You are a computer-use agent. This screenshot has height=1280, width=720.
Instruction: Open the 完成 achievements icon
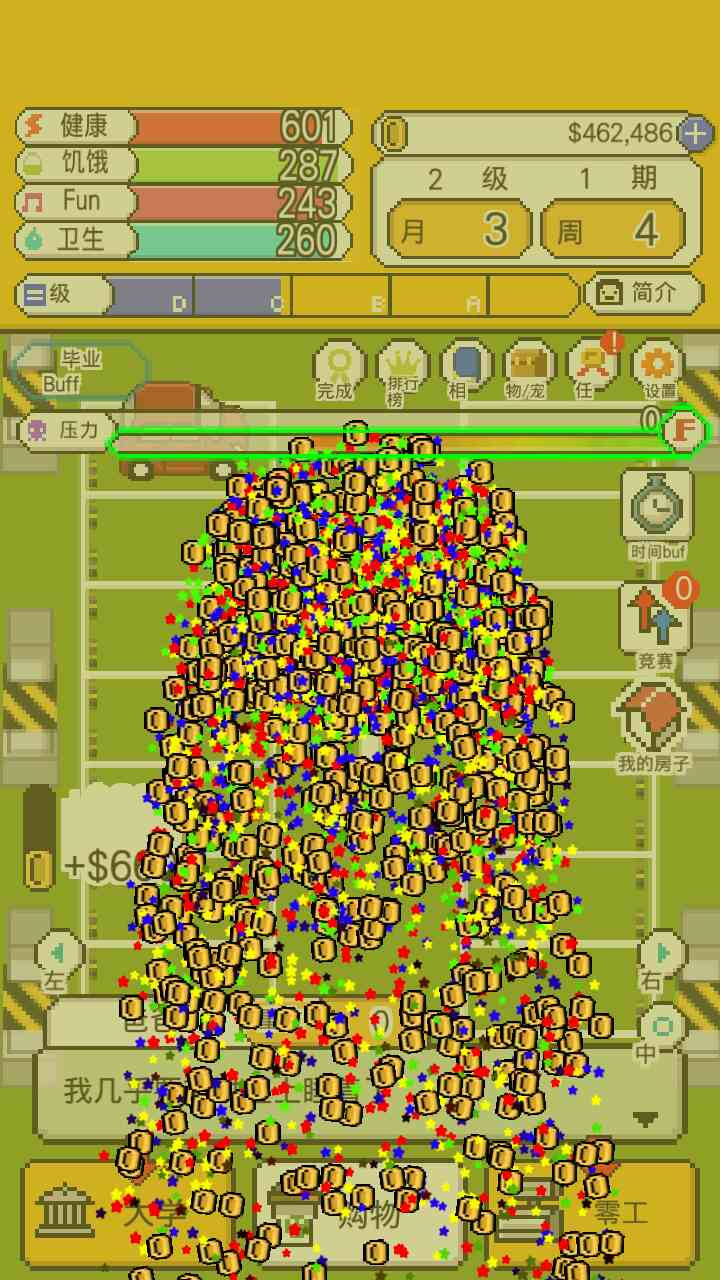pos(338,369)
